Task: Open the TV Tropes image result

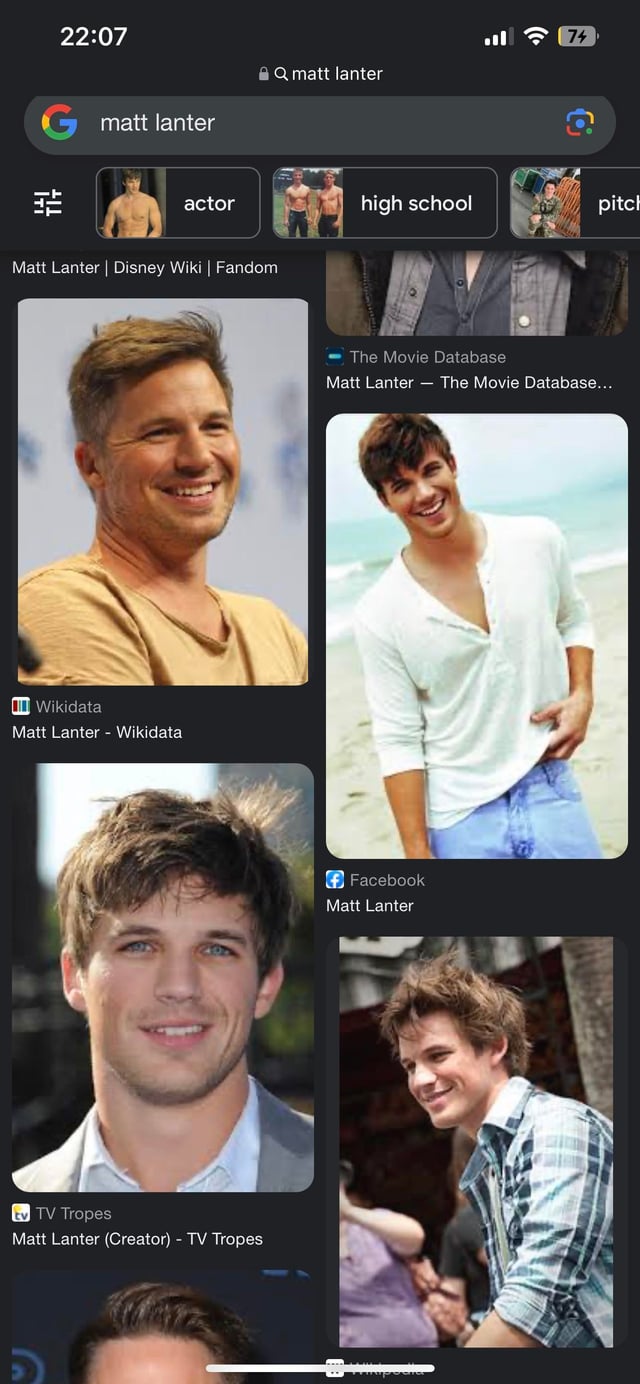Action: tap(163, 977)
